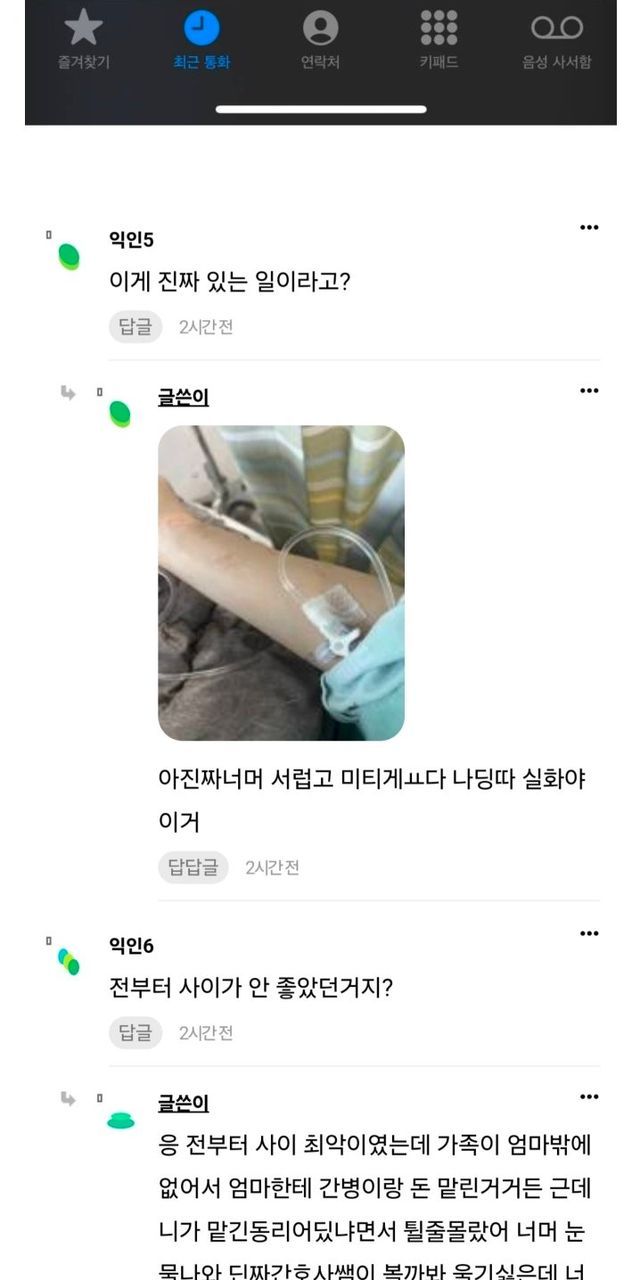Reply to 익인5's comment with 답글
Screen dimensions: 640x1280
click(x=135, y=327)
